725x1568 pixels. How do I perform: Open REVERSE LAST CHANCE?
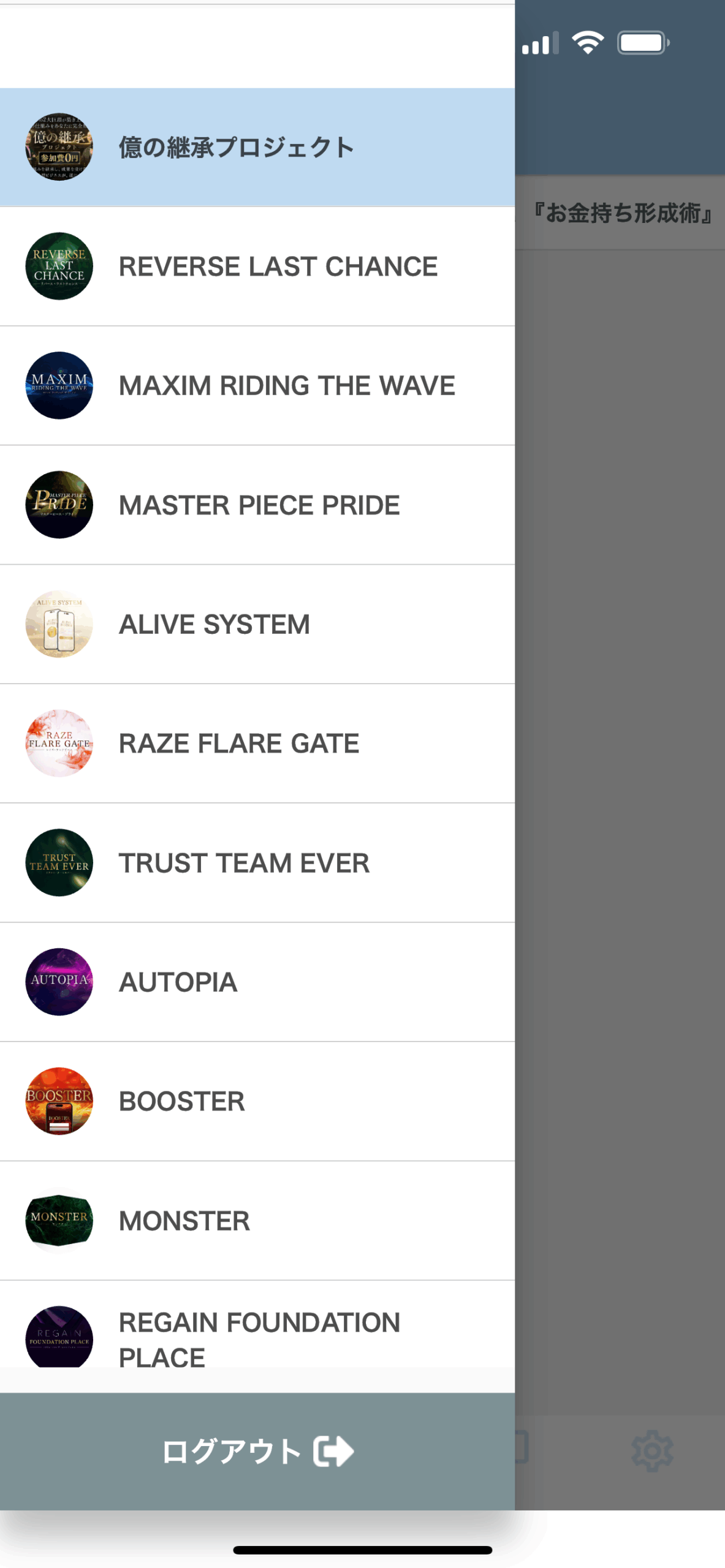coord(257,266)
